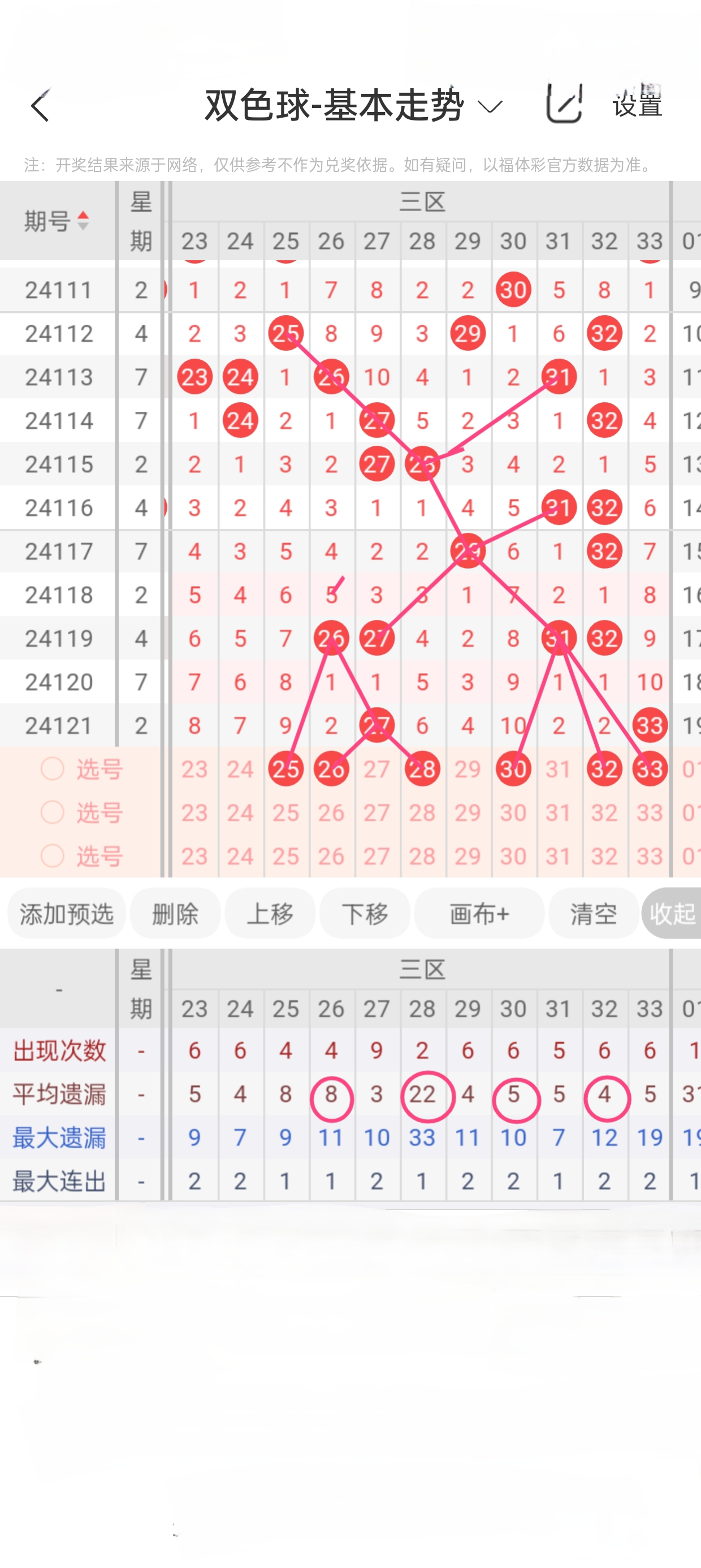Viewport: 701px width, 1568px height.
Task: Tap 删除 to remove selection row
Action: (175, 913)
